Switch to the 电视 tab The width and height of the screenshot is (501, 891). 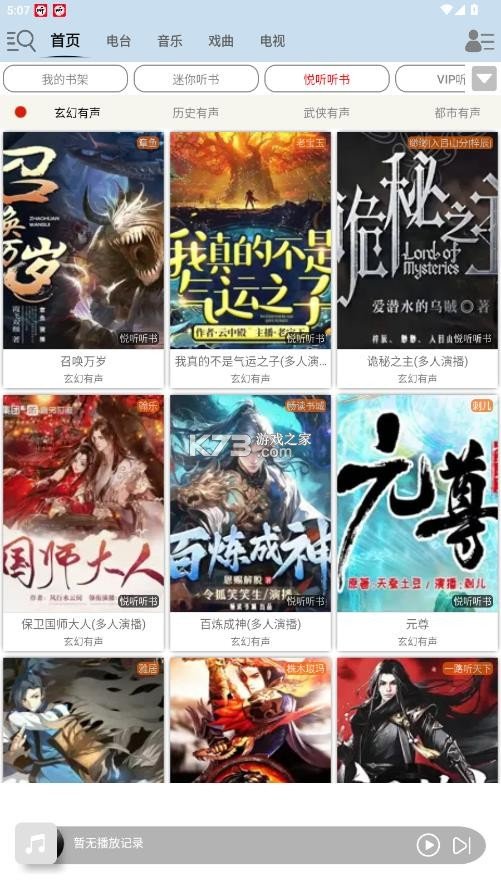[x=272, y=41]
